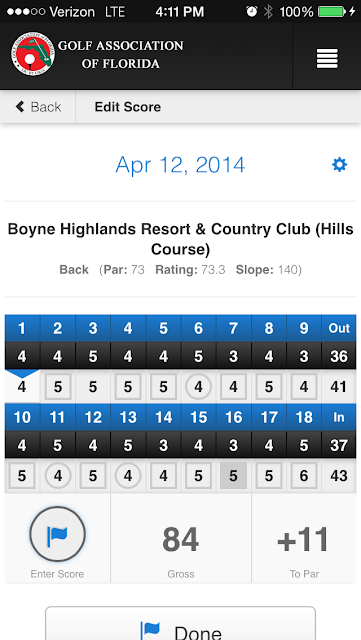Screen dimensions: 361x640
Task: Select hole 11 score cell
Action: point(58,476)
